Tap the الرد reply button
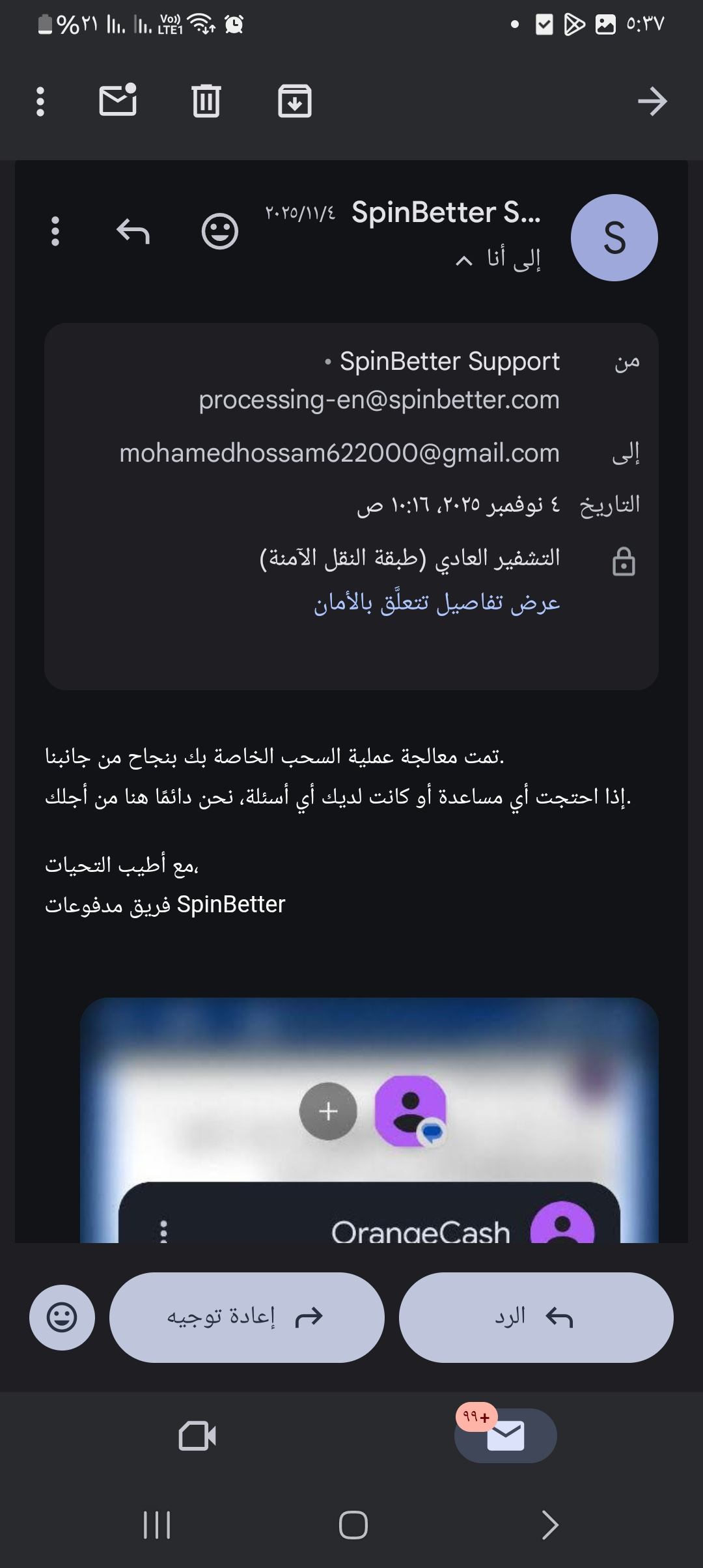Screen dimensions: 703x1568 tap(536, 1317)
